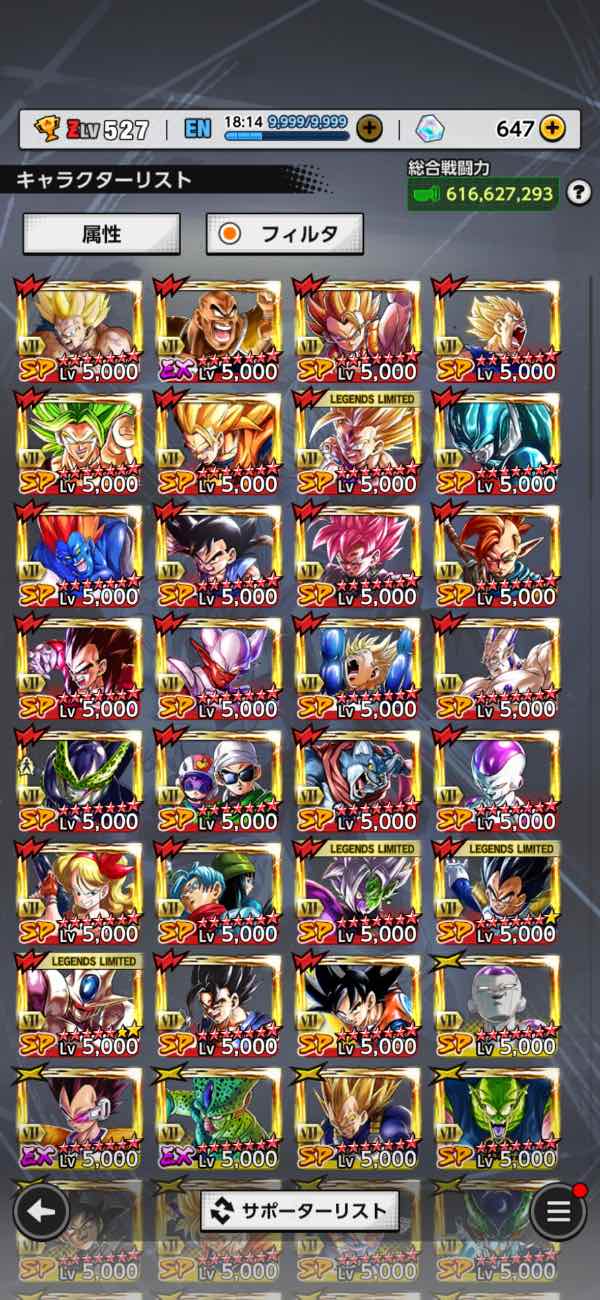
Task: Open the hamburger main menu
Action: (x=558, y=1212)
